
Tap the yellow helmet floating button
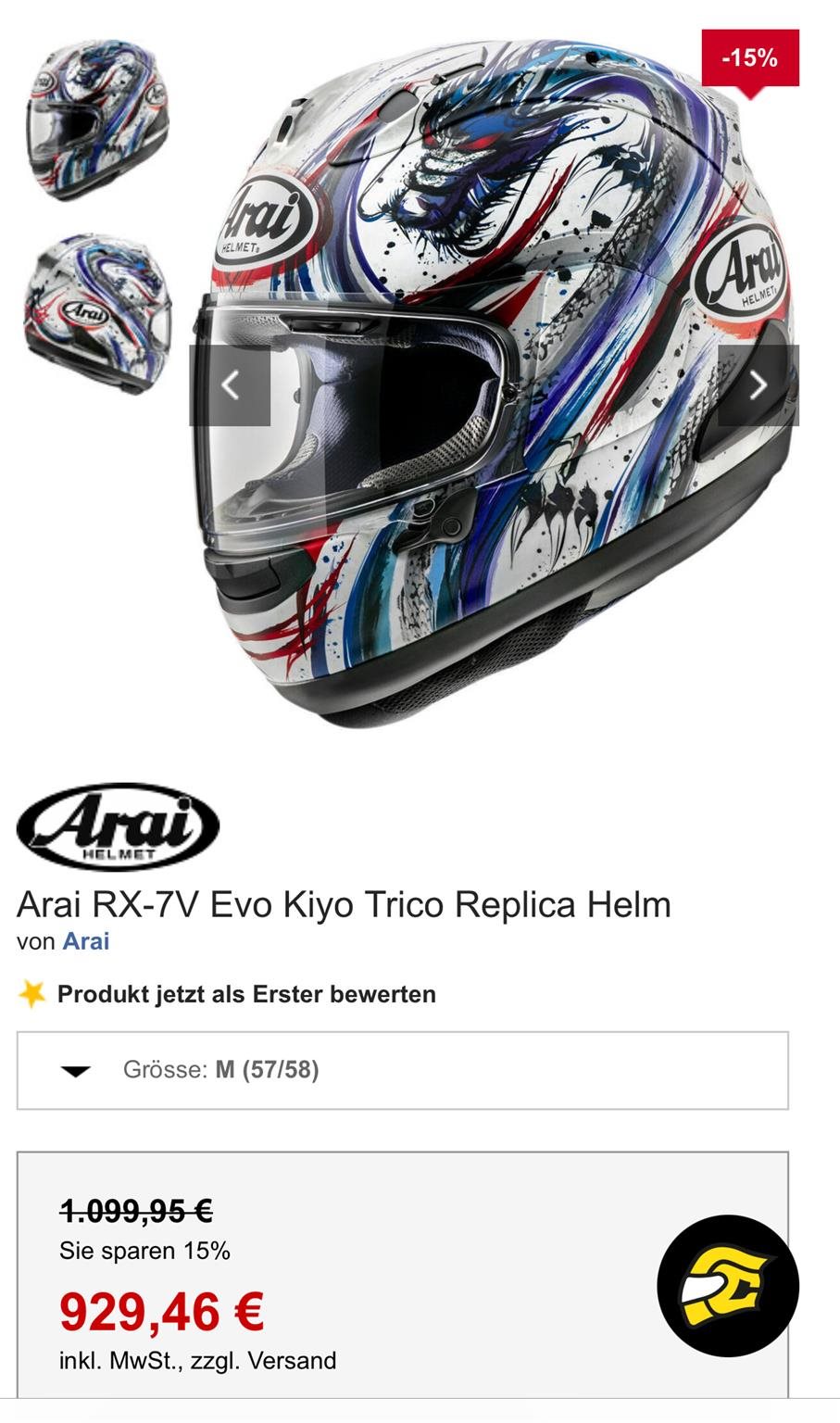728,1286
